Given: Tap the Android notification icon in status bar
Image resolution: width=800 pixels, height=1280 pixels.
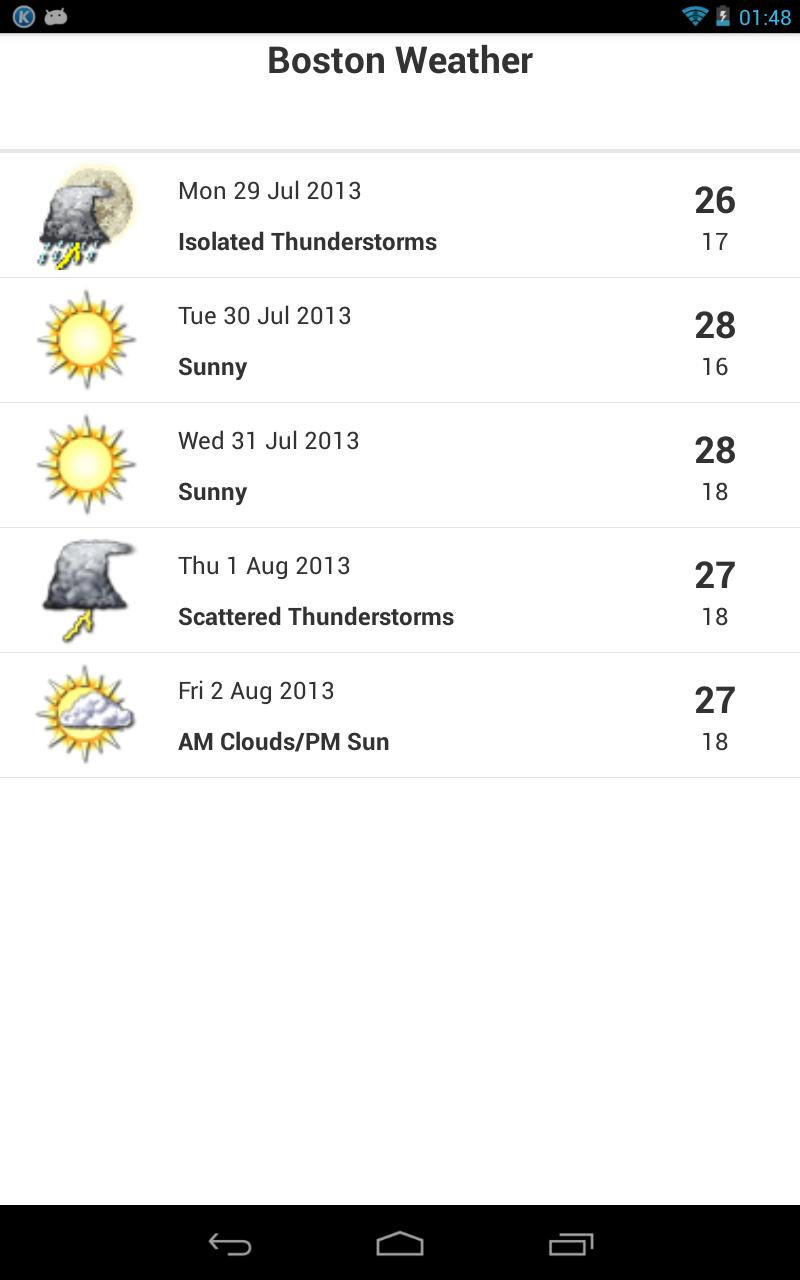Looking at the screenshot, I should [55, 16].
